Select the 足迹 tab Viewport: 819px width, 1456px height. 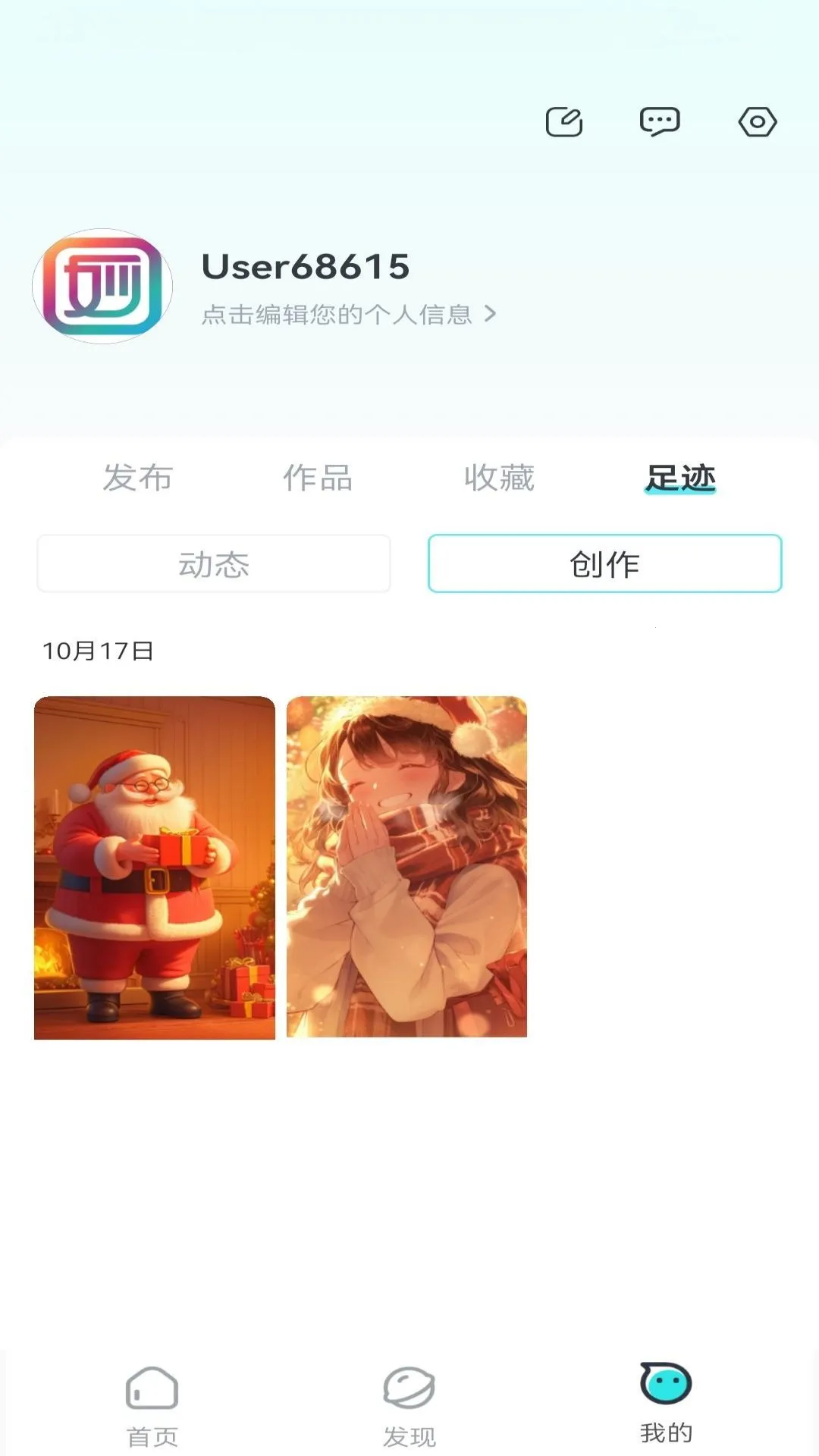(x=679, y=478)
